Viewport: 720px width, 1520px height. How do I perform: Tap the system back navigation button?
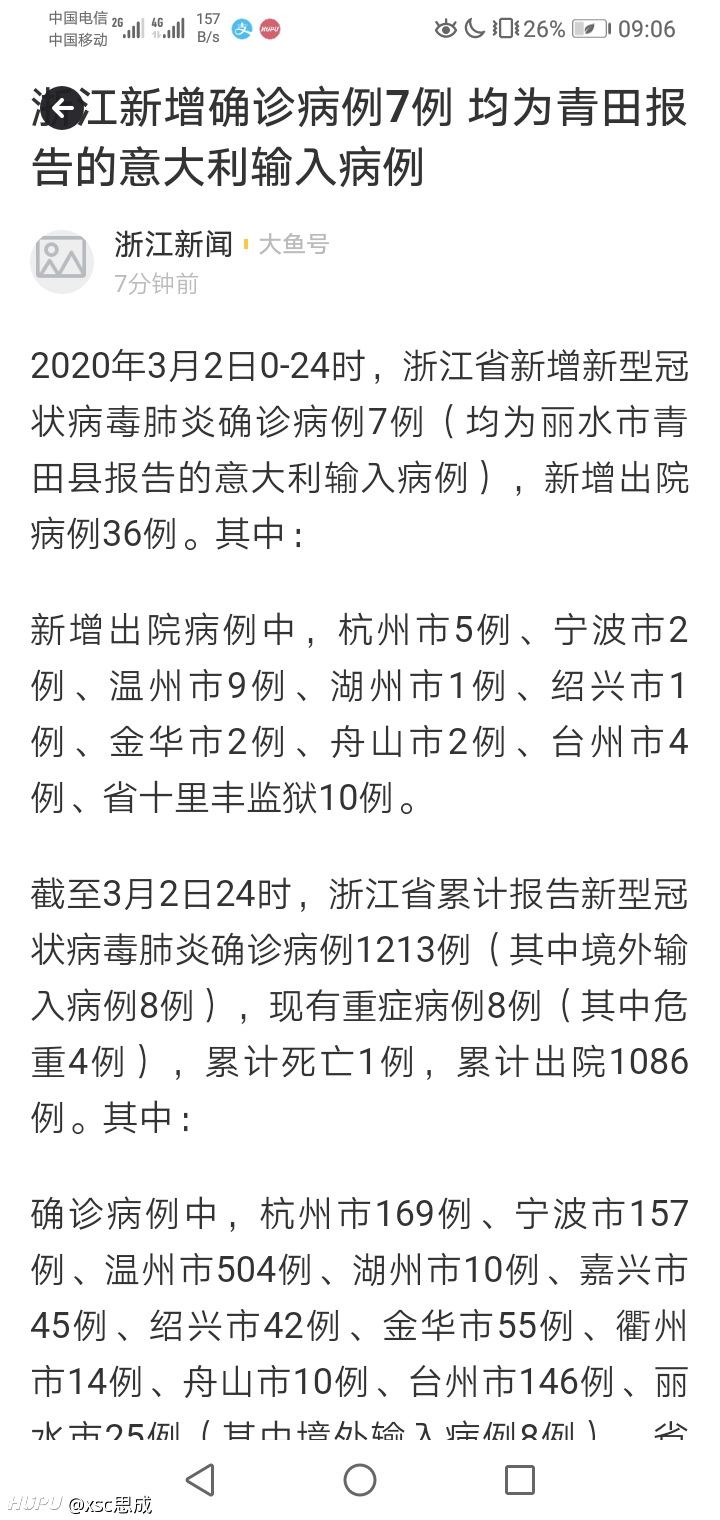tap(200, 1479)
